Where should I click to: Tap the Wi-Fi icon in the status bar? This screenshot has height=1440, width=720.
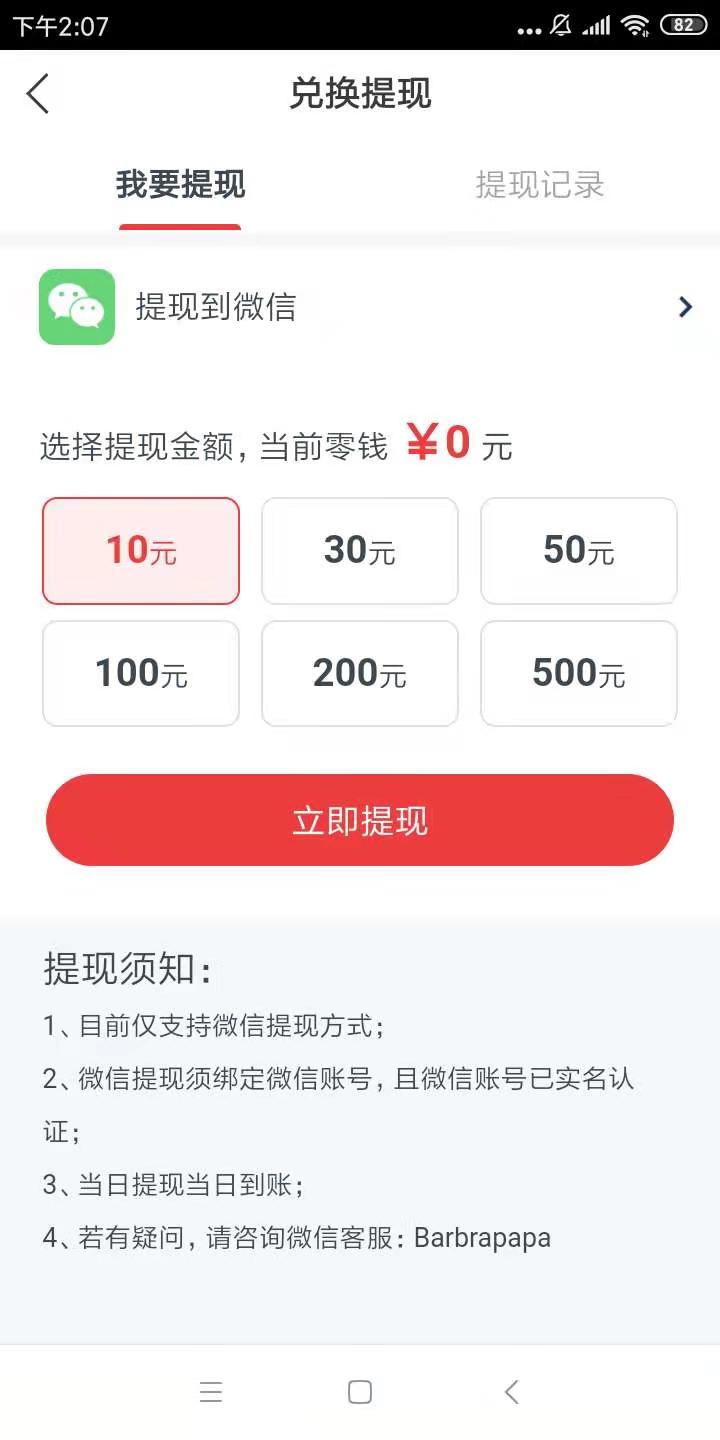coord(637,27)
